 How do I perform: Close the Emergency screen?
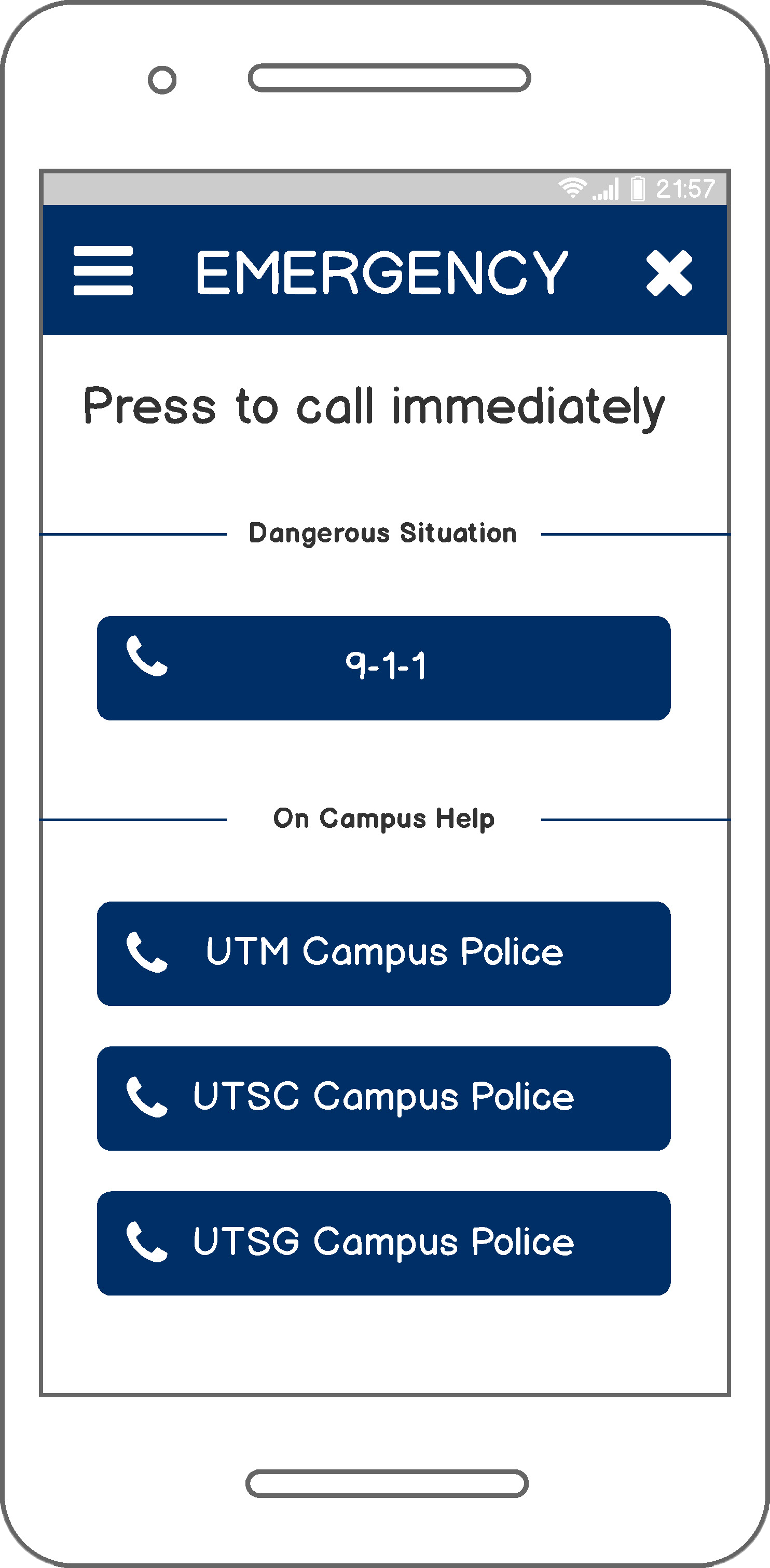(669, 272)
